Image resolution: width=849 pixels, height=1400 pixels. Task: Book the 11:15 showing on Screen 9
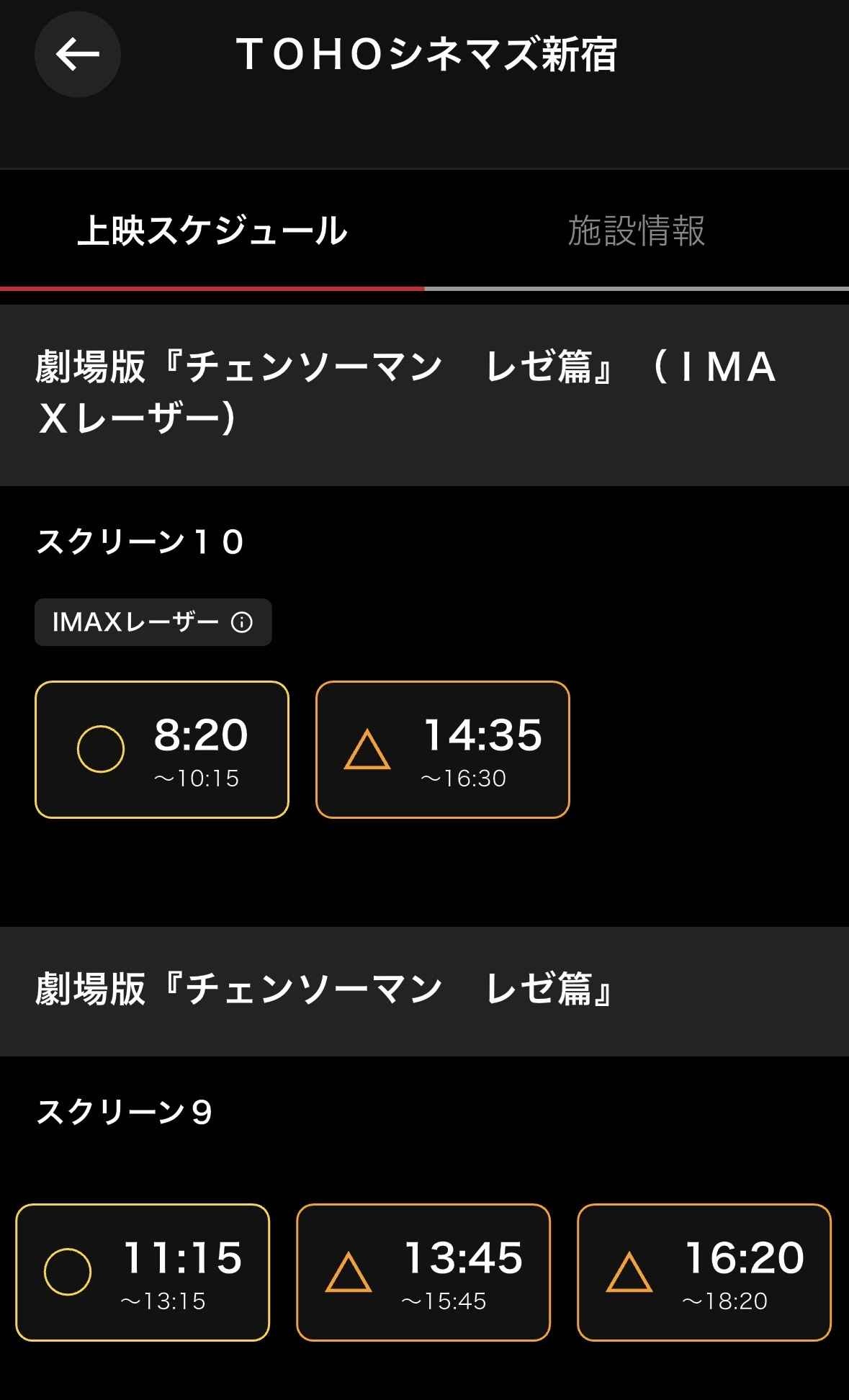(x=143, y=1273)
